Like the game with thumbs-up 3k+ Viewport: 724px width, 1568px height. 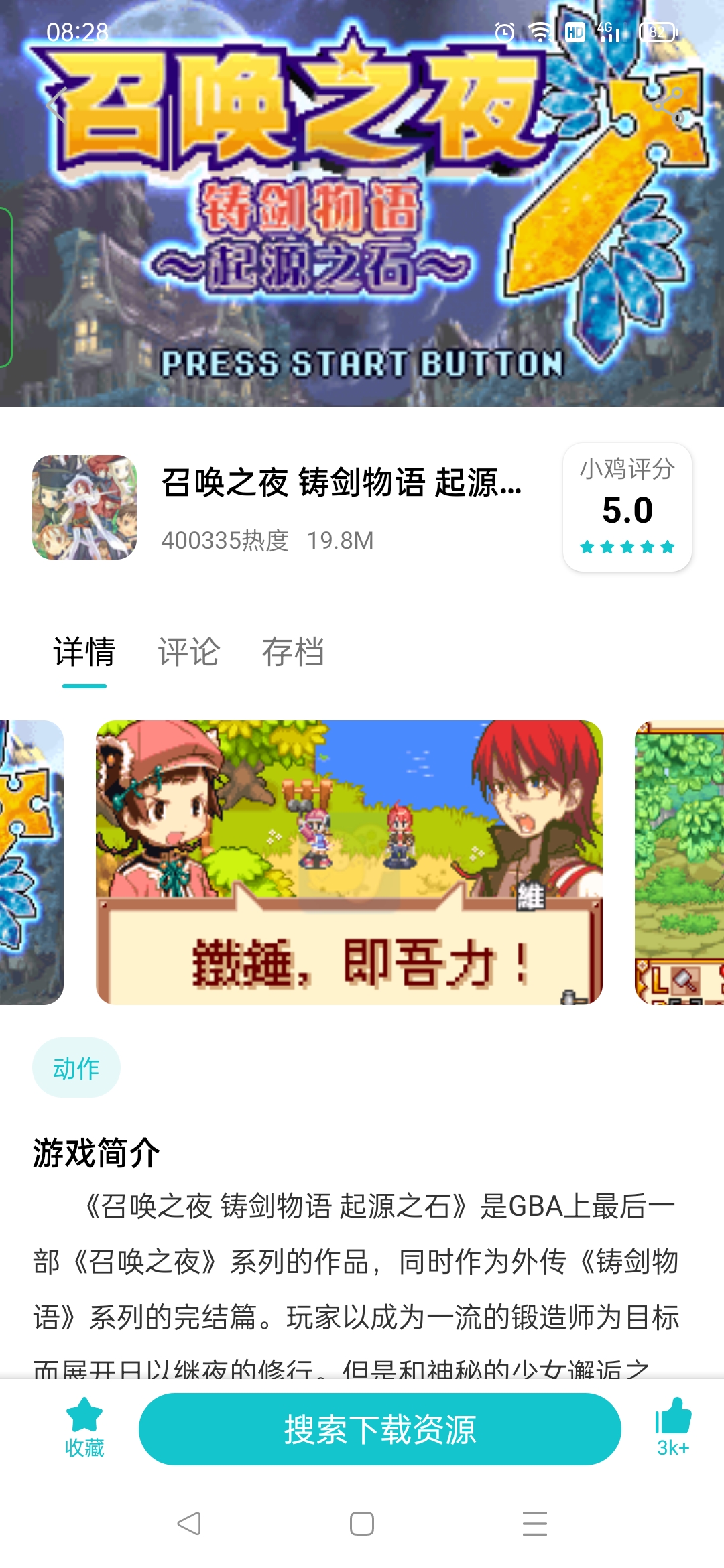(x=672, y=1428)
